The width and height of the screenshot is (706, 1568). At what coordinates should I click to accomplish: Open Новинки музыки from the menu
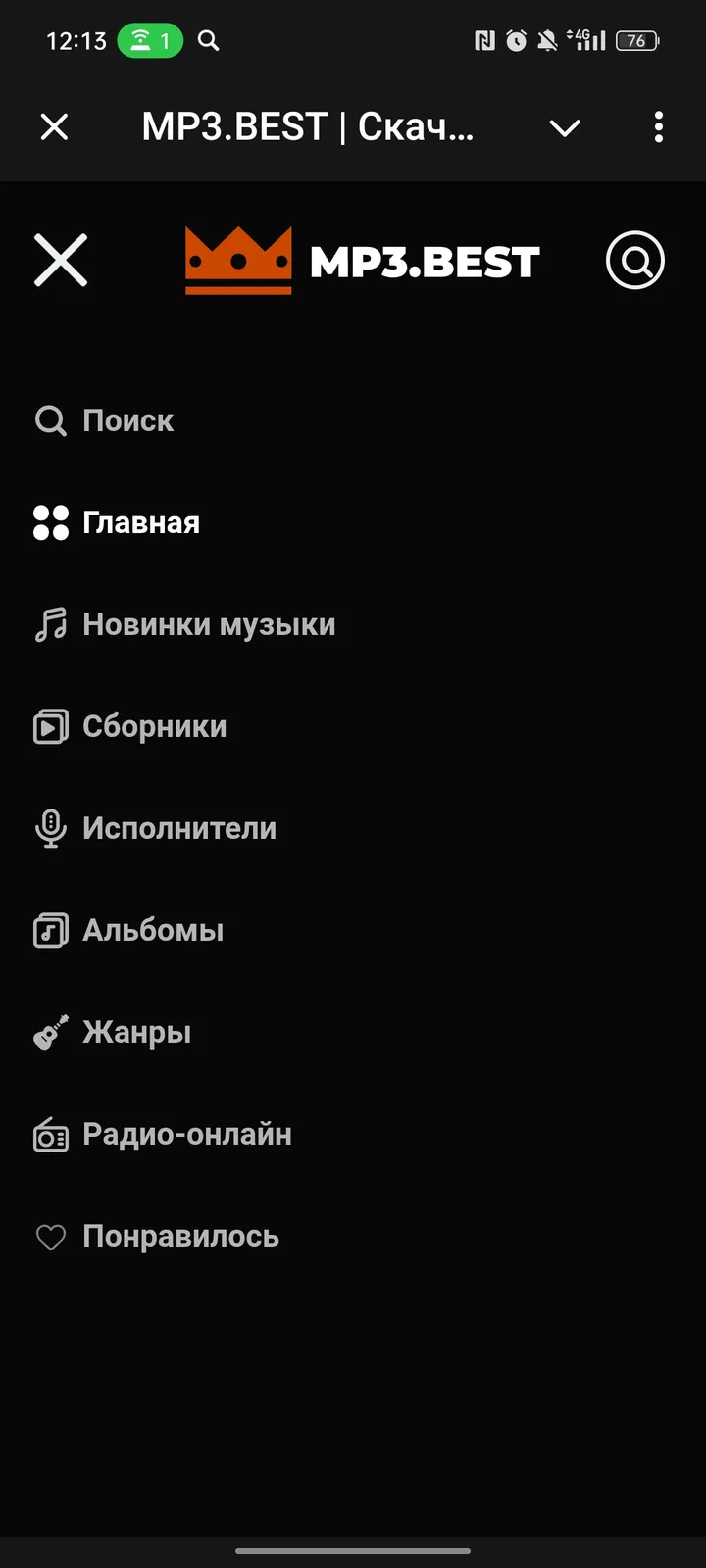pyautogui.click(x=209, y=624)
